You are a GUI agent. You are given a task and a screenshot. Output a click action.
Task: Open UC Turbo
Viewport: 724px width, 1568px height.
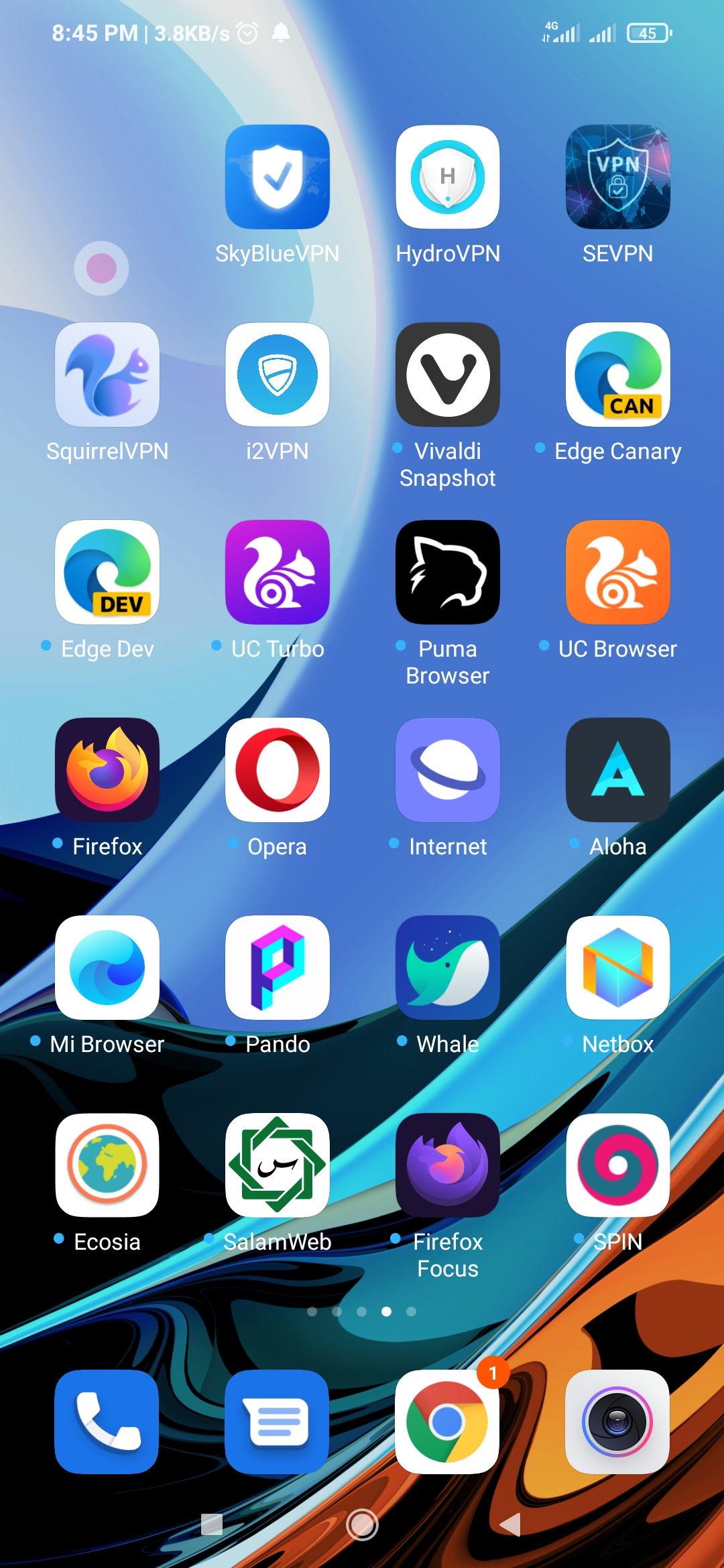[x=278, y=573]
